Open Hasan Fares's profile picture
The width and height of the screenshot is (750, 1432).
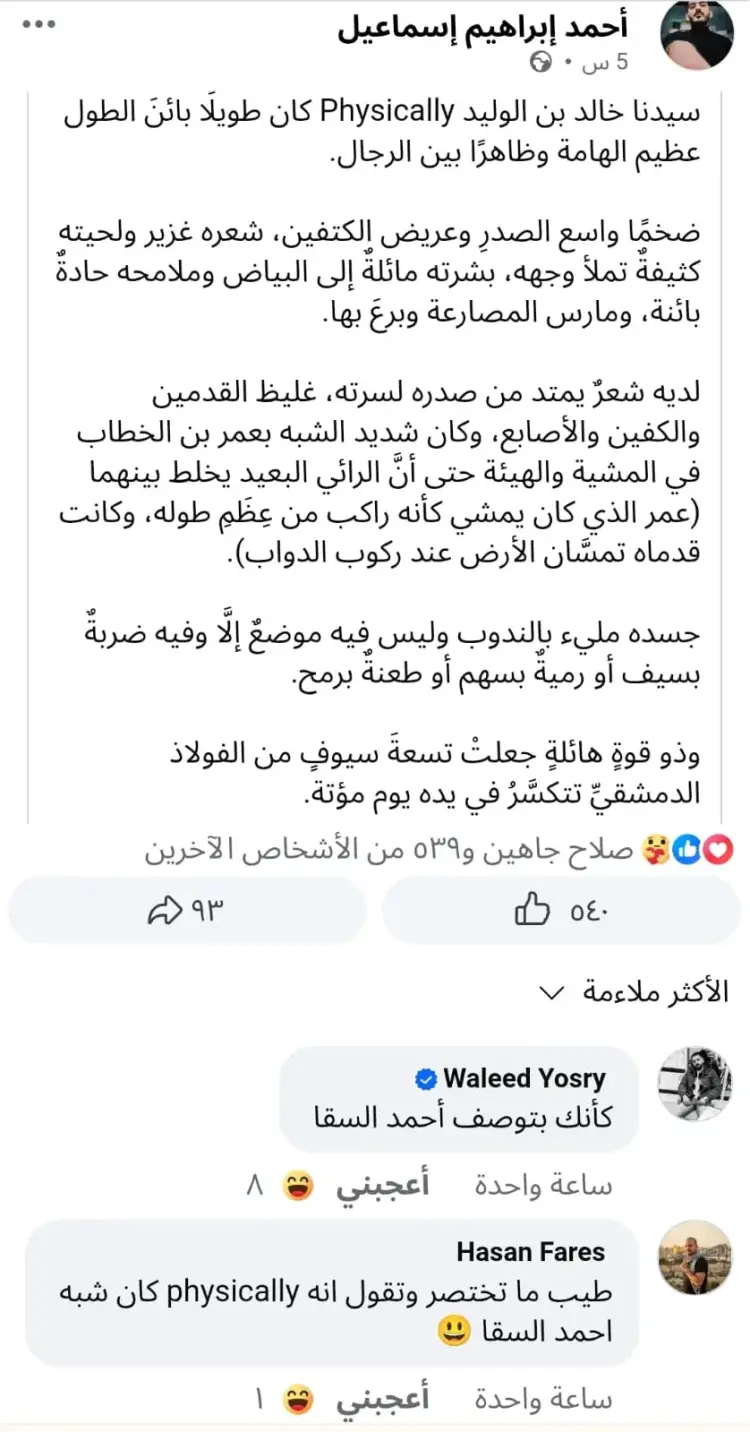pyautogui.click(x=694, y=1257)
